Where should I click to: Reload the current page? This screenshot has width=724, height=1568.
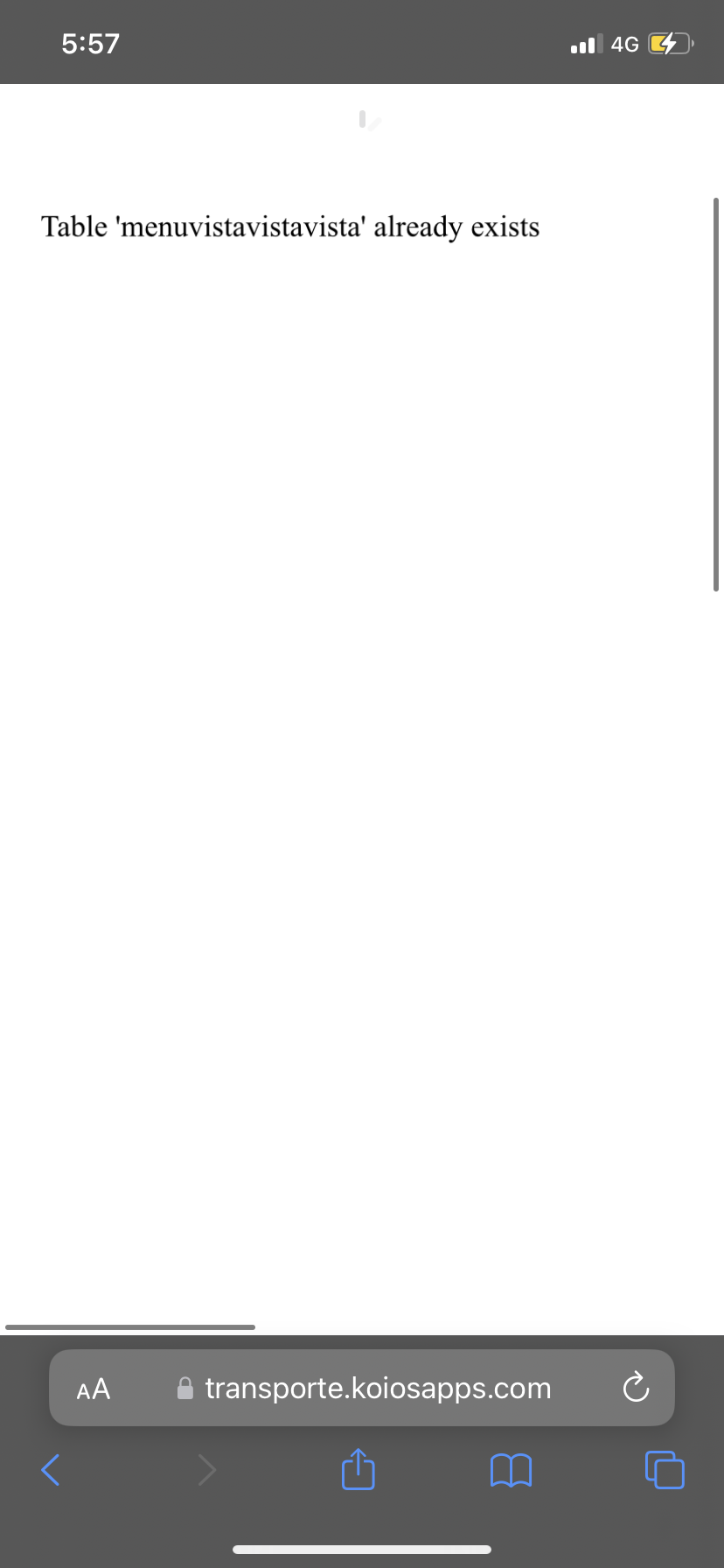tap(636, 1389)
